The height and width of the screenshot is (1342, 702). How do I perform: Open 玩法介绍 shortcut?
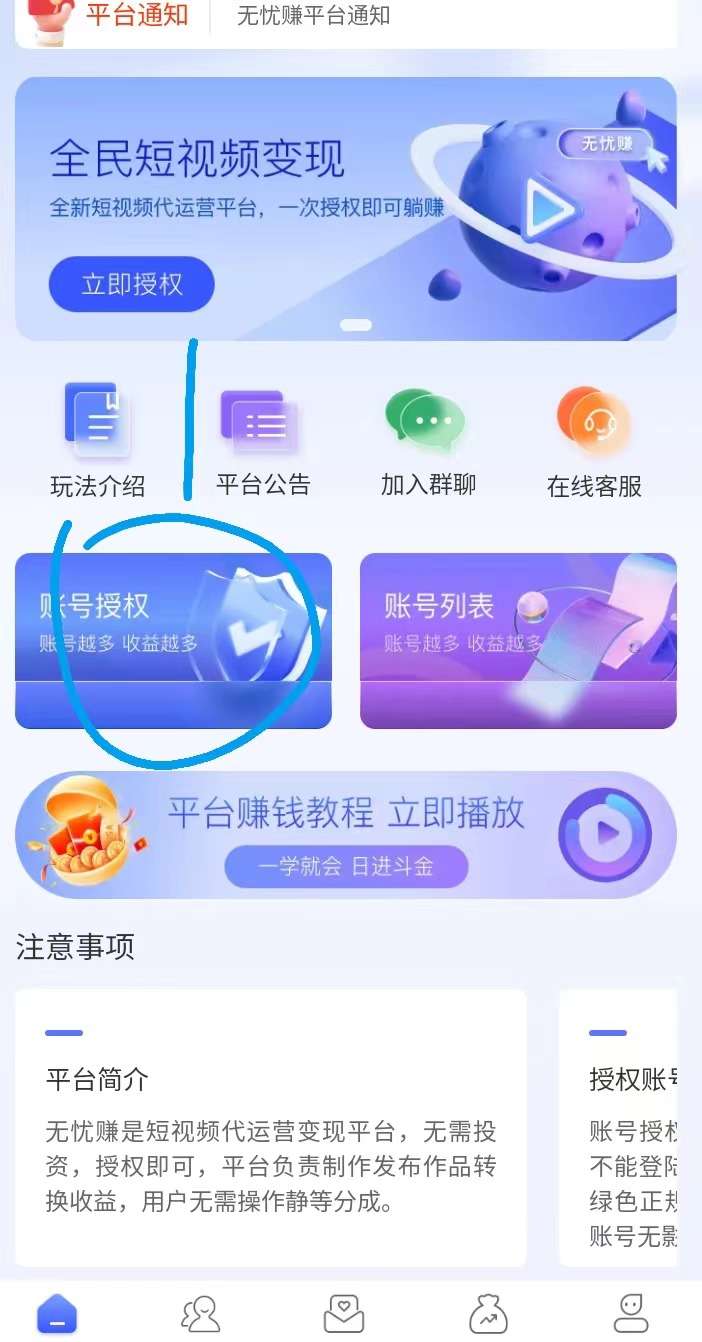(97, 440)
